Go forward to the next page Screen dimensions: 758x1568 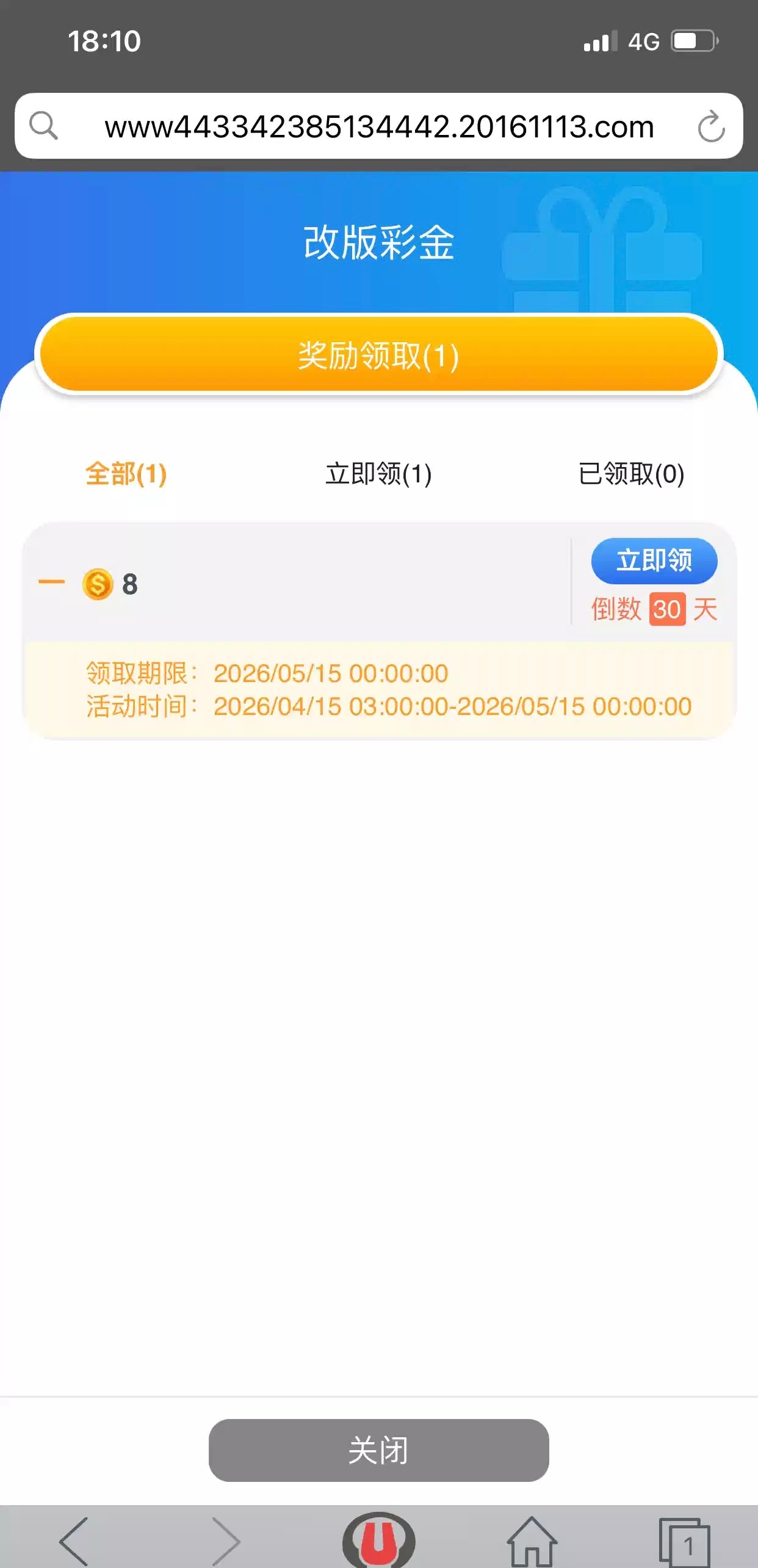click(x=226, y=1540)
